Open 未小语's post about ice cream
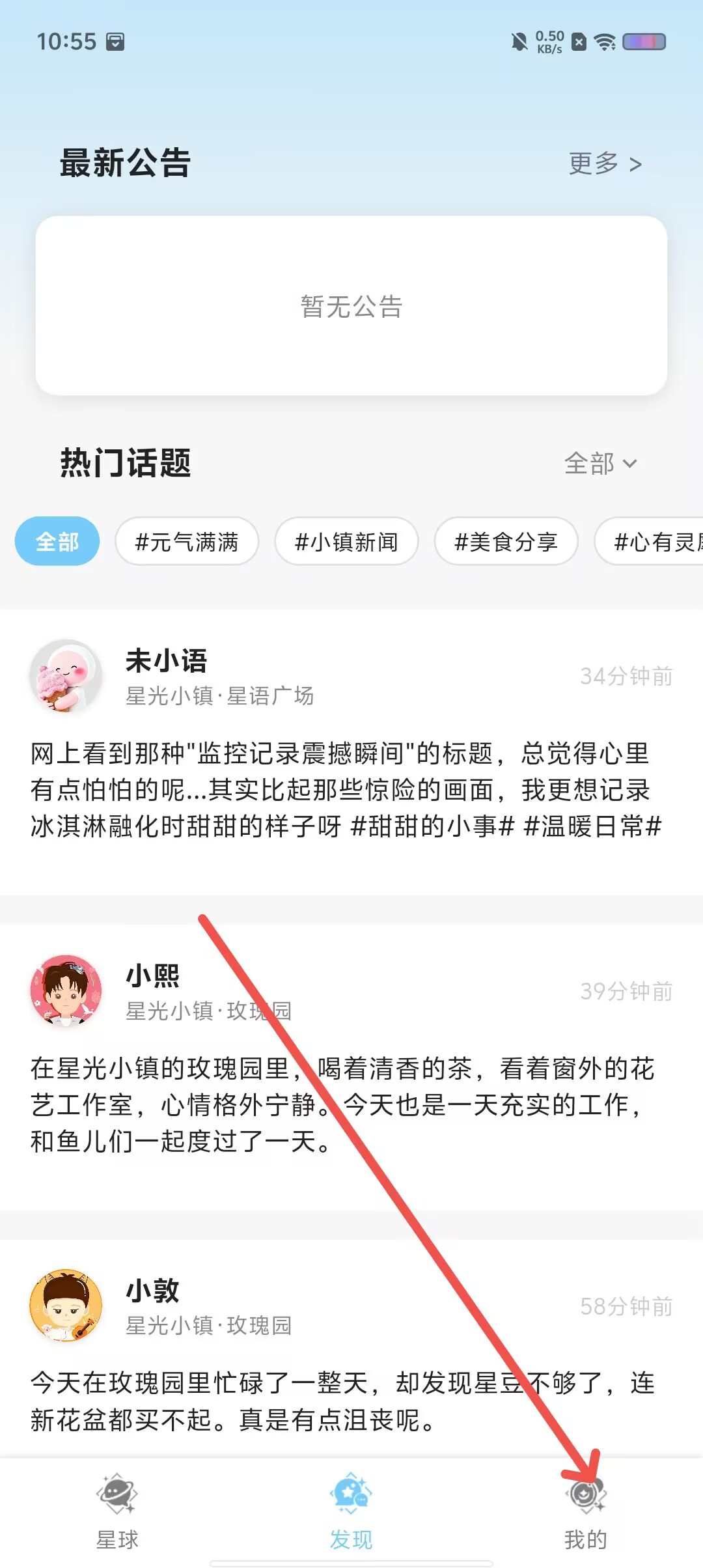This screenshot has height=1568, width=703. [x=346, y=790]
